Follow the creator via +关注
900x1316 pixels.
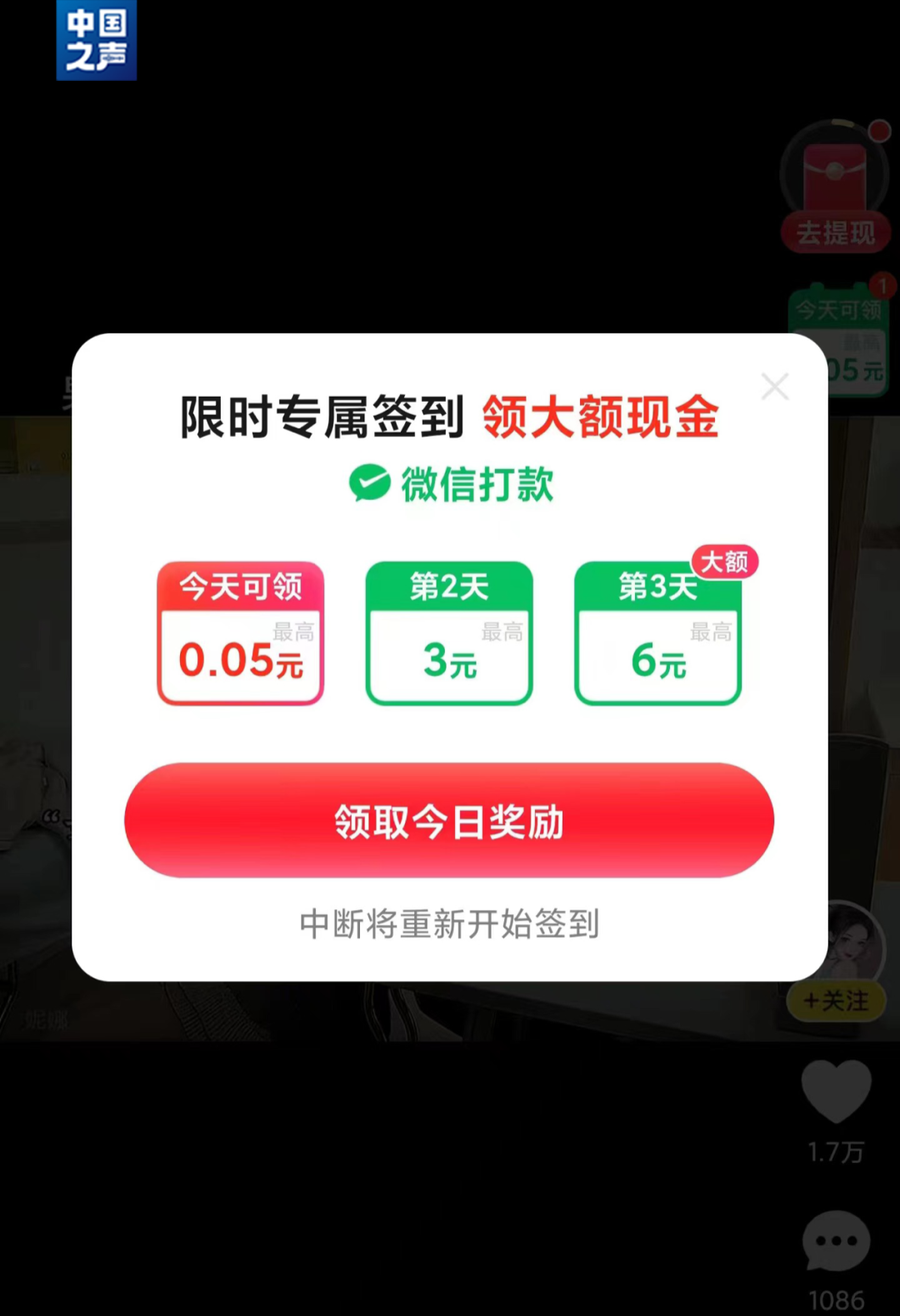(x=836, y=1000)
